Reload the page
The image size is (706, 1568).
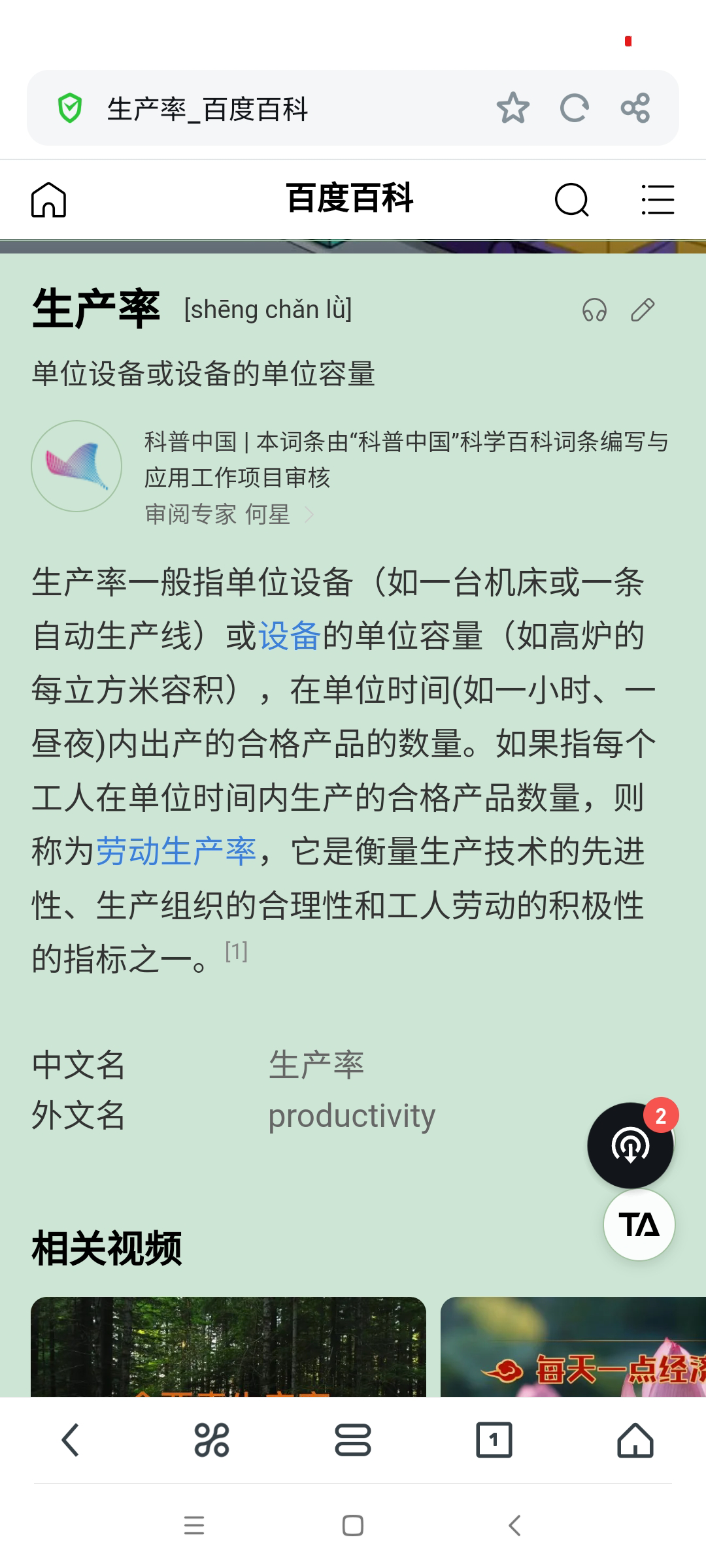point(574,108)
